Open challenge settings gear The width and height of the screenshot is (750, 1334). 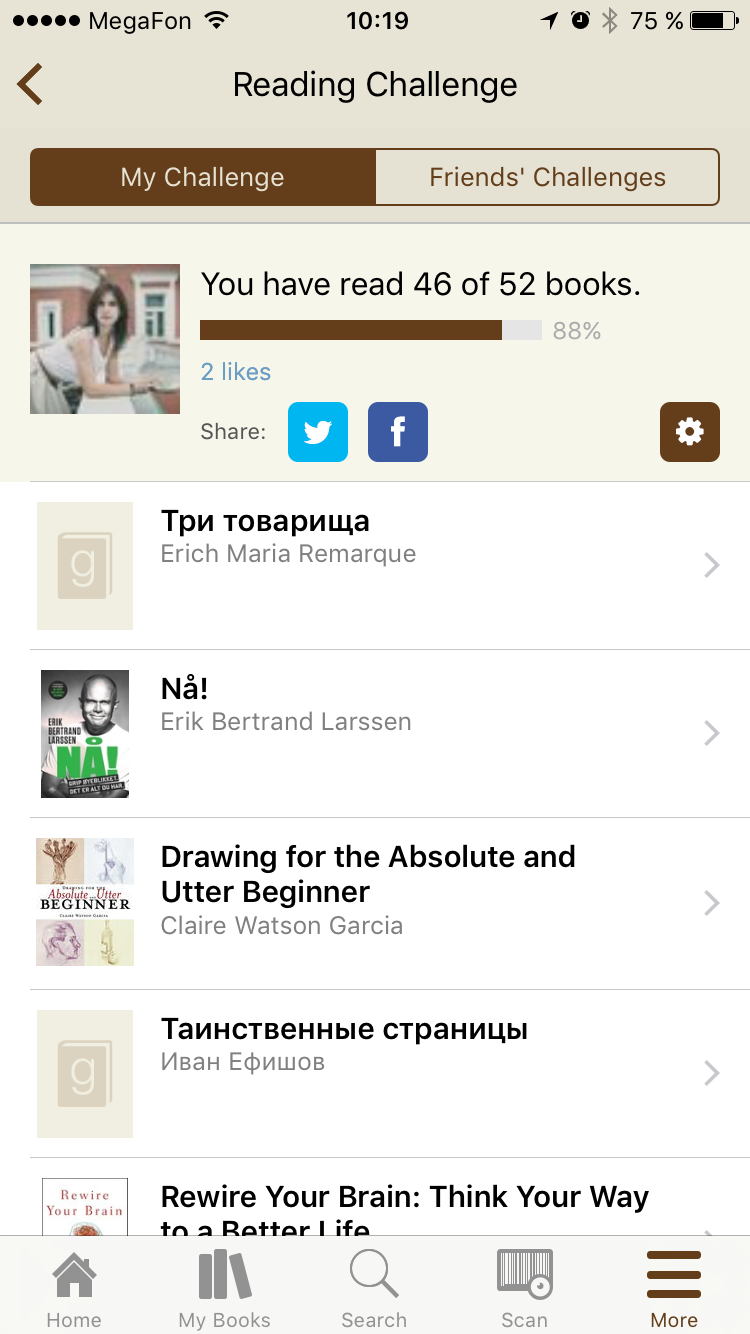click(x=690, y=432)
